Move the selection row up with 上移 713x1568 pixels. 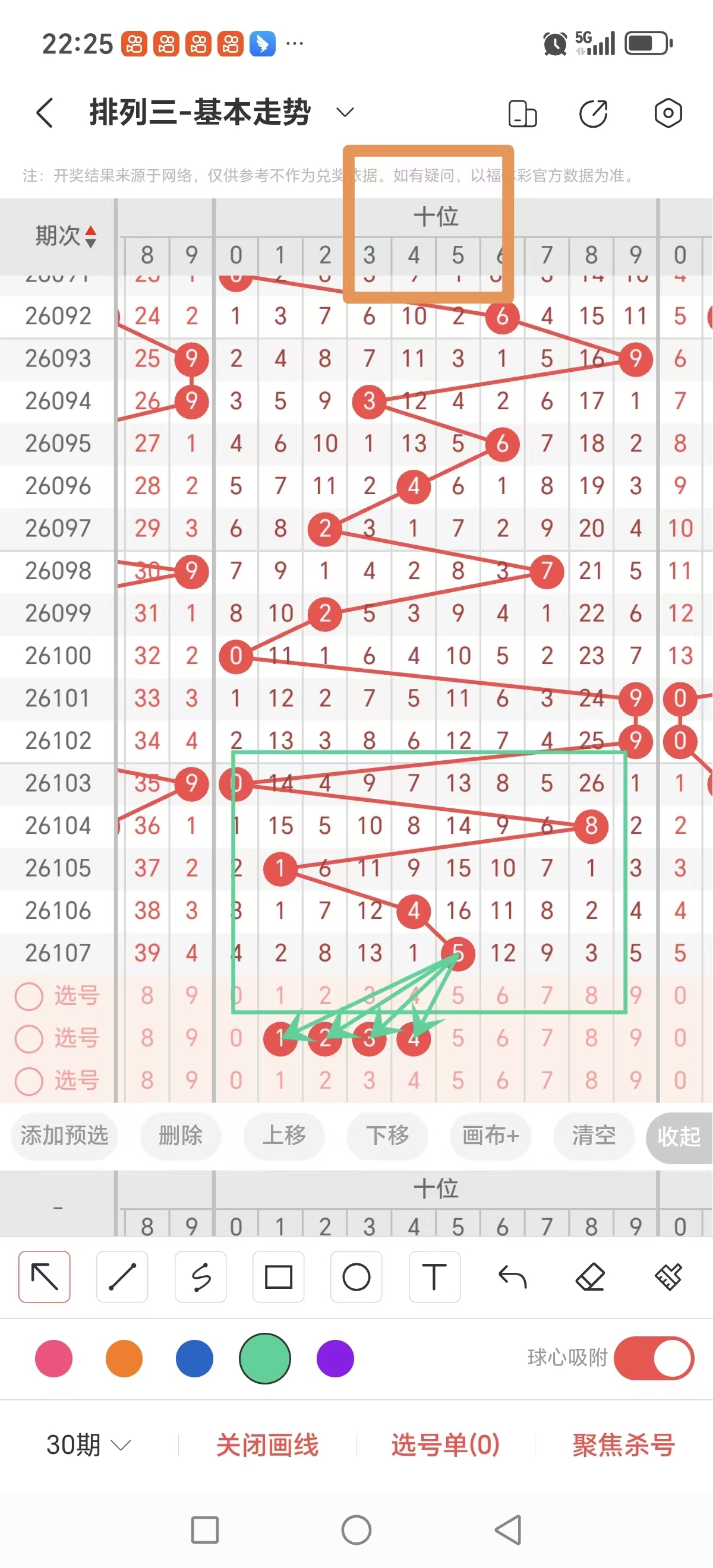(284, 1135)
